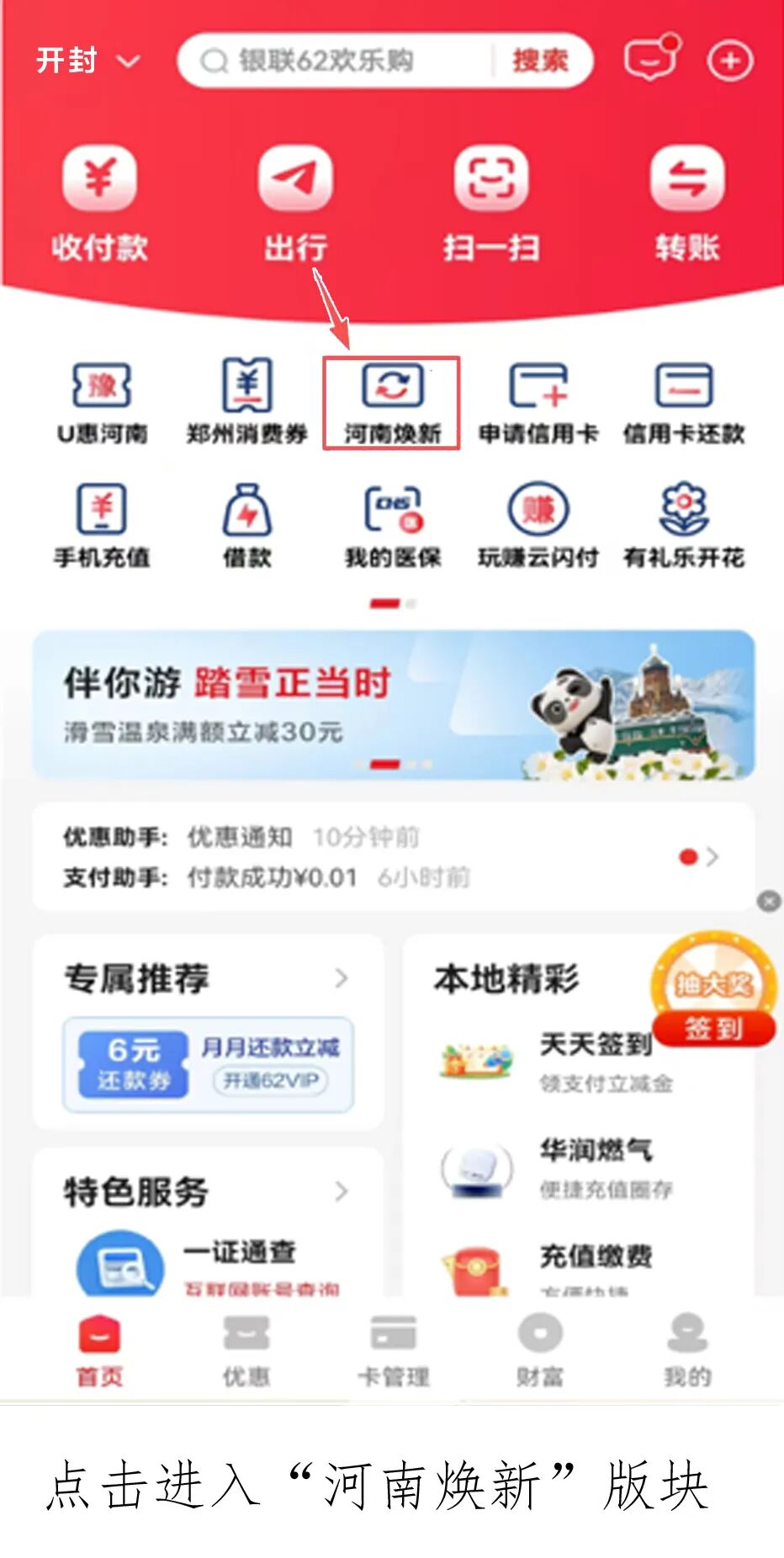
Task: Enter the 河南焕新 section
Action: 392,404
